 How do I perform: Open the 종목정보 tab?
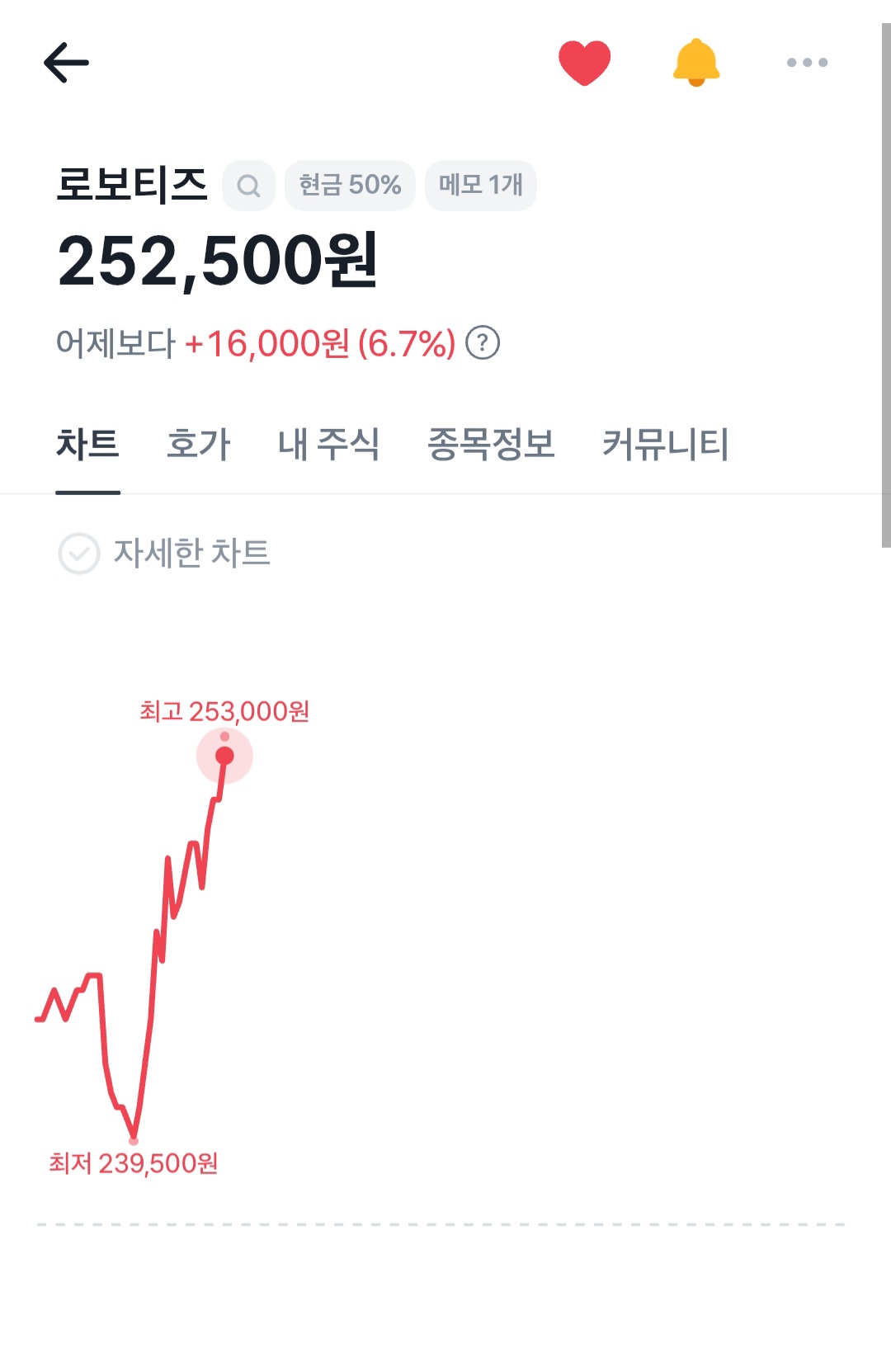pyautogui.click(x=490, y=445)
